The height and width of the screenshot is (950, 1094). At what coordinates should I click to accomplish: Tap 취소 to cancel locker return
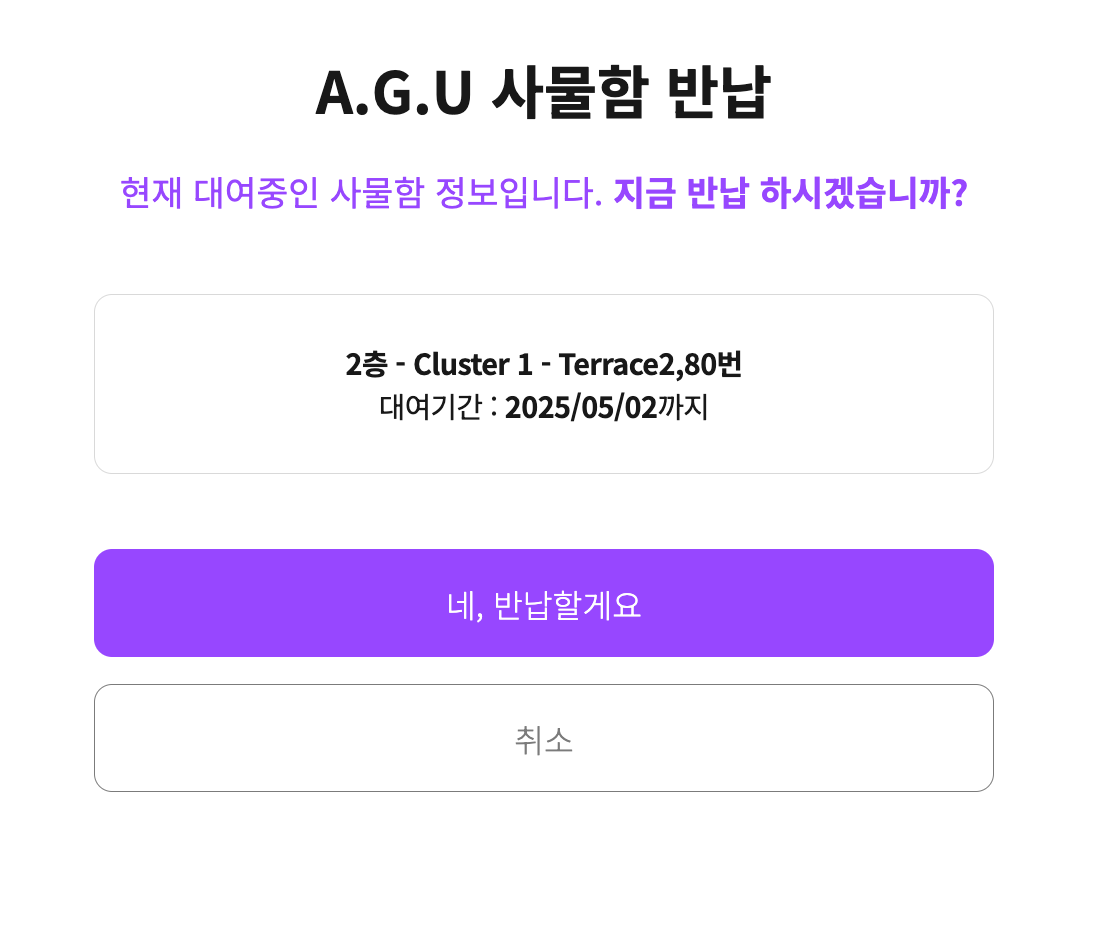coord(544,738)
